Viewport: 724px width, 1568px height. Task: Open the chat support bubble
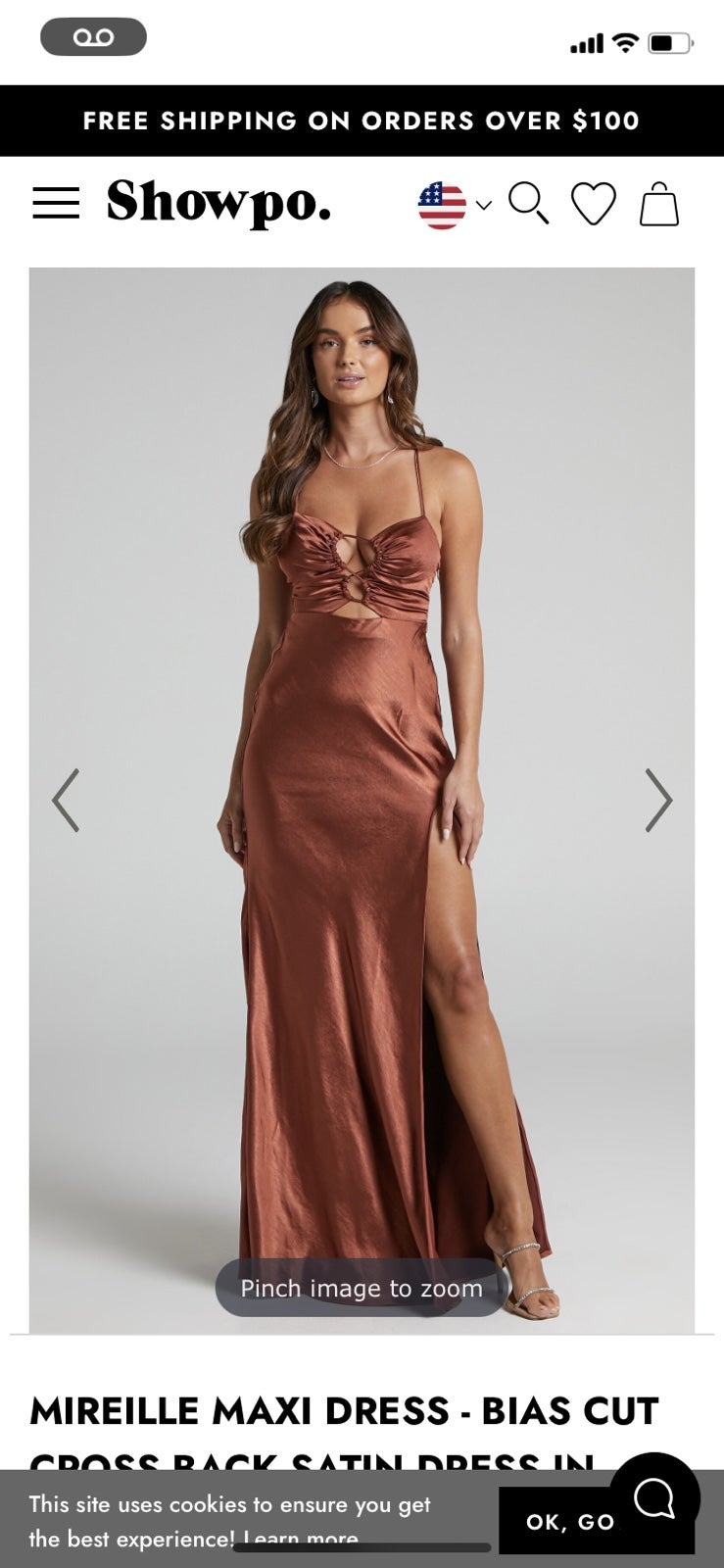654,1497
